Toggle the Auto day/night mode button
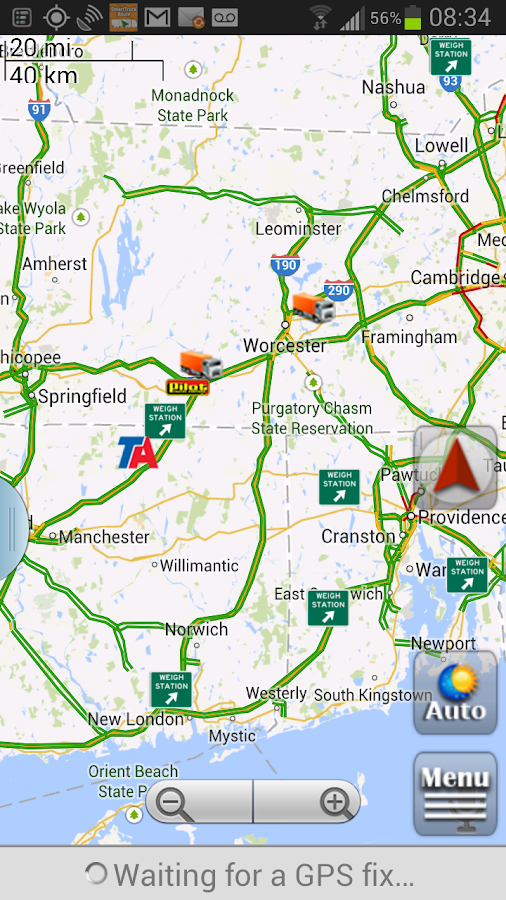The width and height of the screenshot is (506, 900). pos(455,692)
